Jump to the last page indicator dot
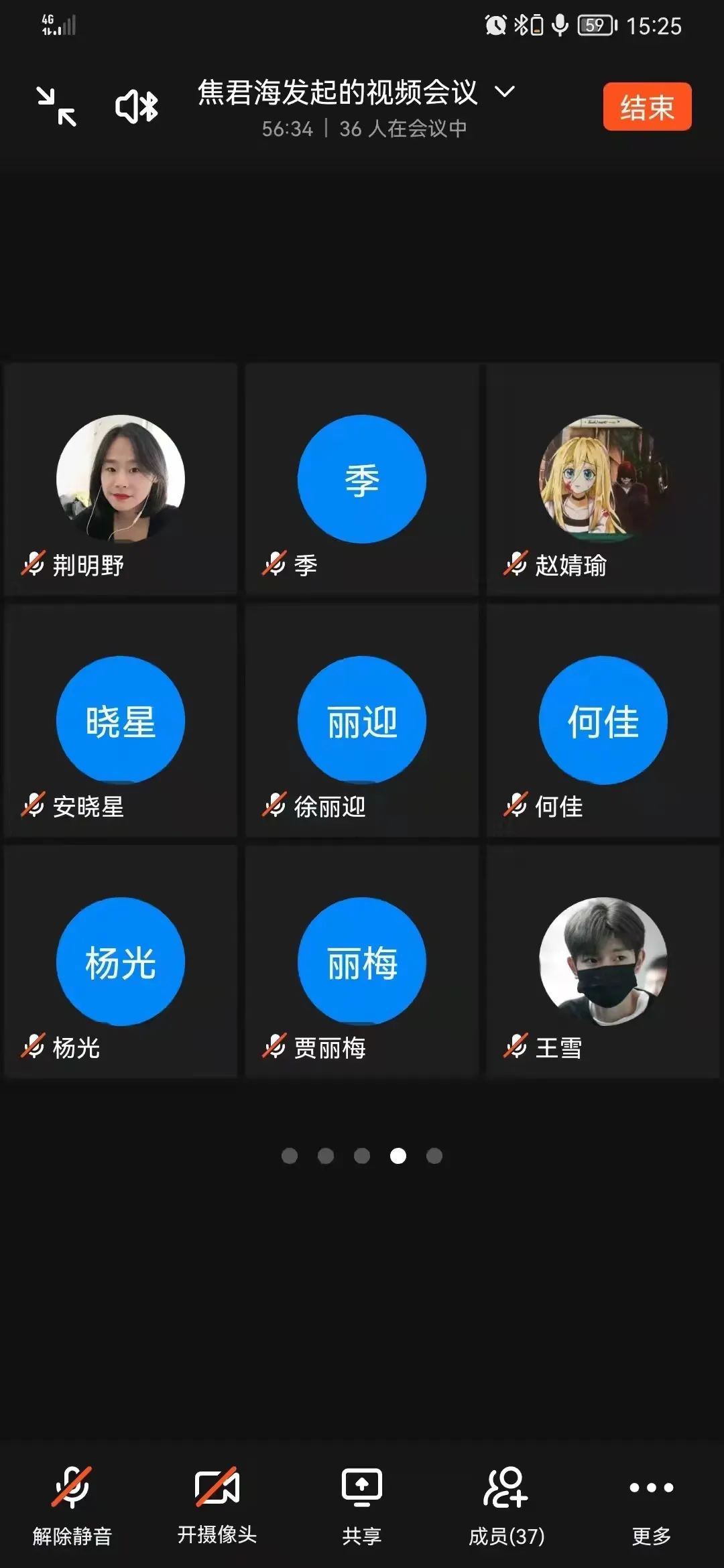This screenshot has width=724, height=1568. click(x=434, y=1156)
